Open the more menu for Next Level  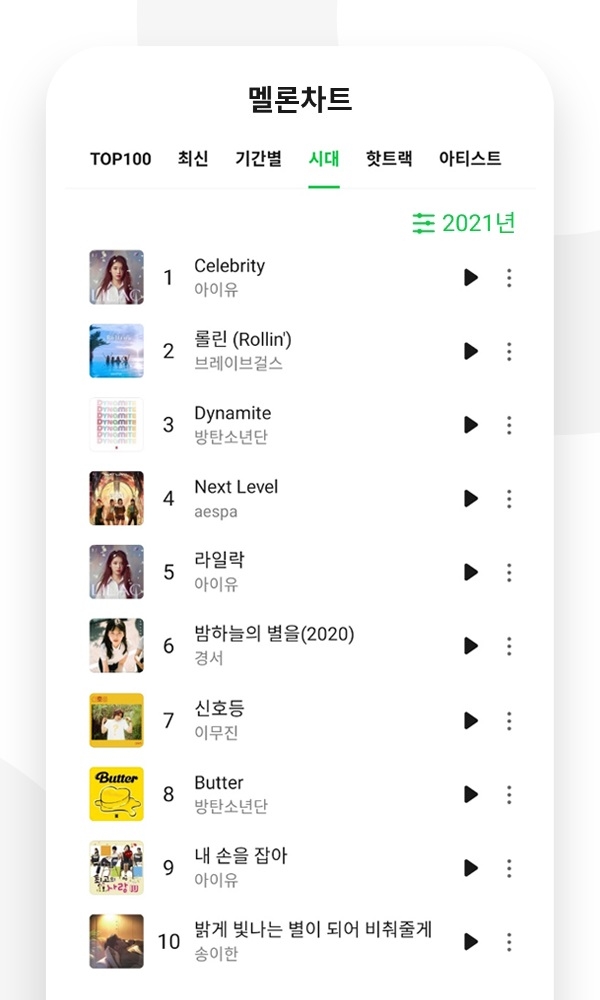point(509,498)
